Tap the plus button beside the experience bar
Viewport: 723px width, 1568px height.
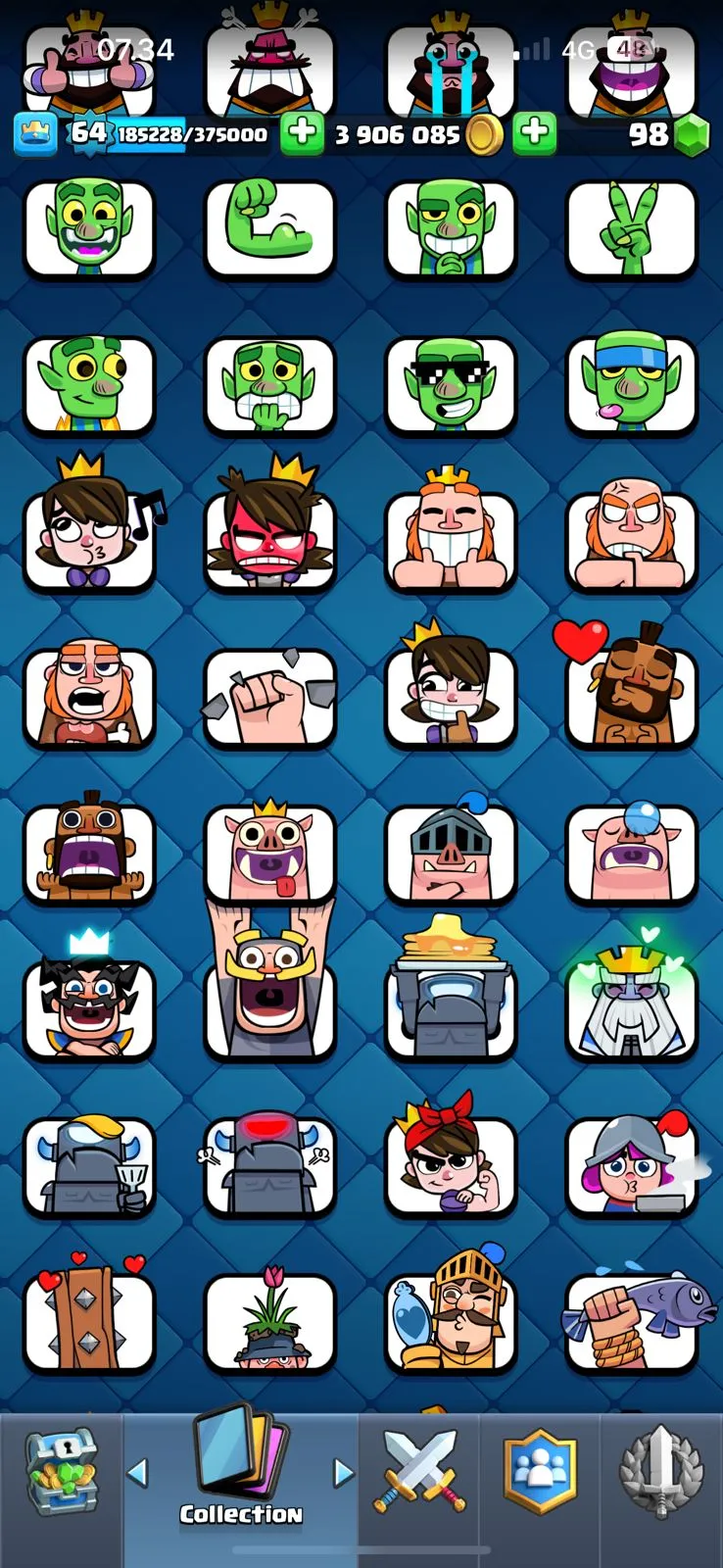point(302,133)
